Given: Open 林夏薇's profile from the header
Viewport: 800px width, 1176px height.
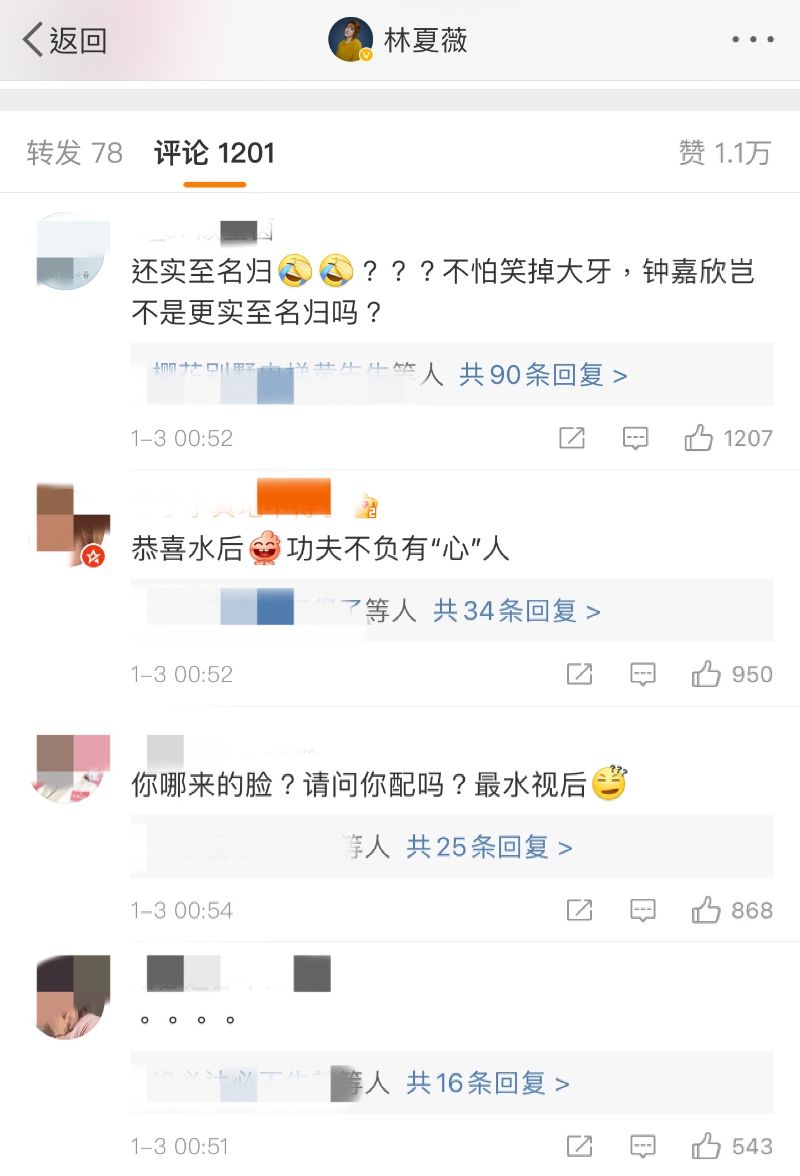Looking at the screenshot, I should tap(398, 40).
